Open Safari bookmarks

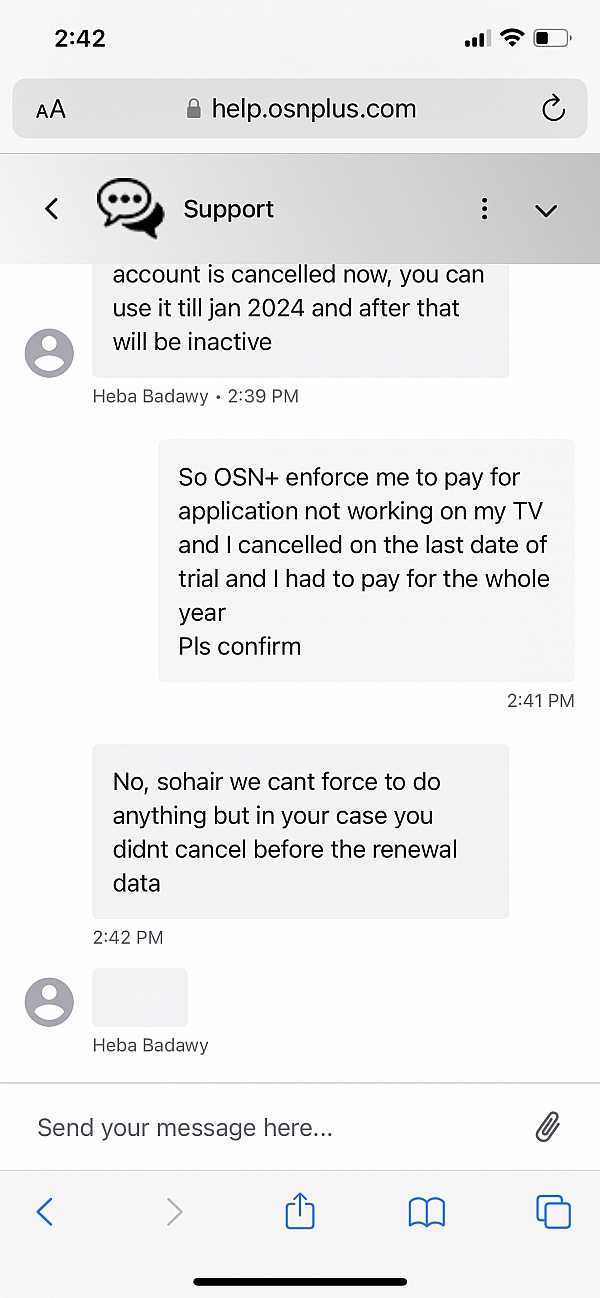pyautogui.click(x=427, y=1213)
